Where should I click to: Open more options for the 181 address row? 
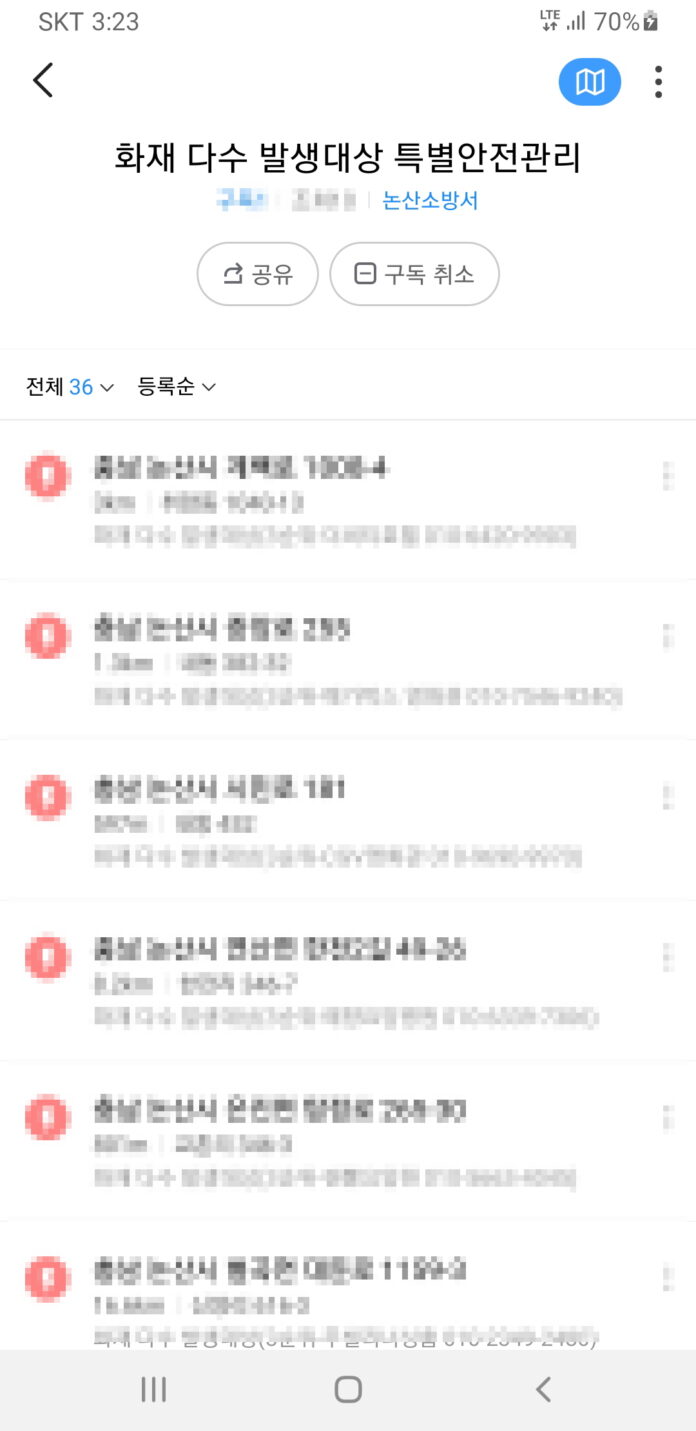coord(667,796)
